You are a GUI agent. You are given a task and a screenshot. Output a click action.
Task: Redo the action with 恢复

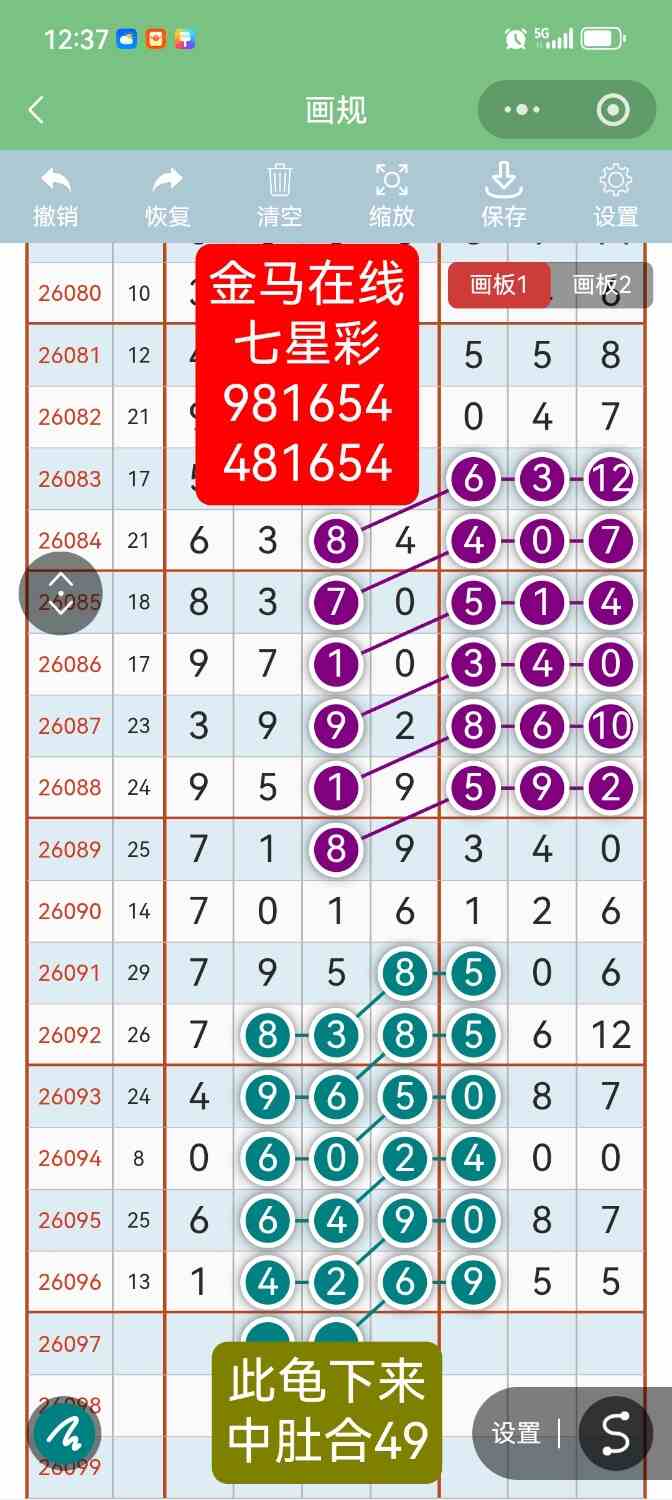168,196
